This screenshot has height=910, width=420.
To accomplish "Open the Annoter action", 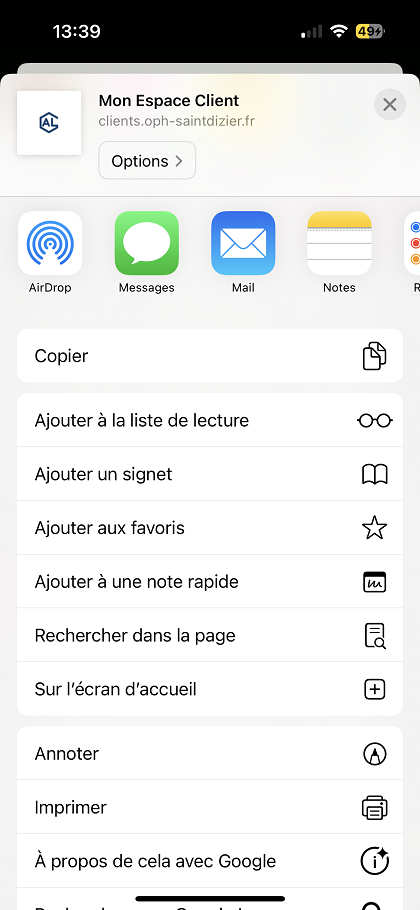I will [210, 753].
